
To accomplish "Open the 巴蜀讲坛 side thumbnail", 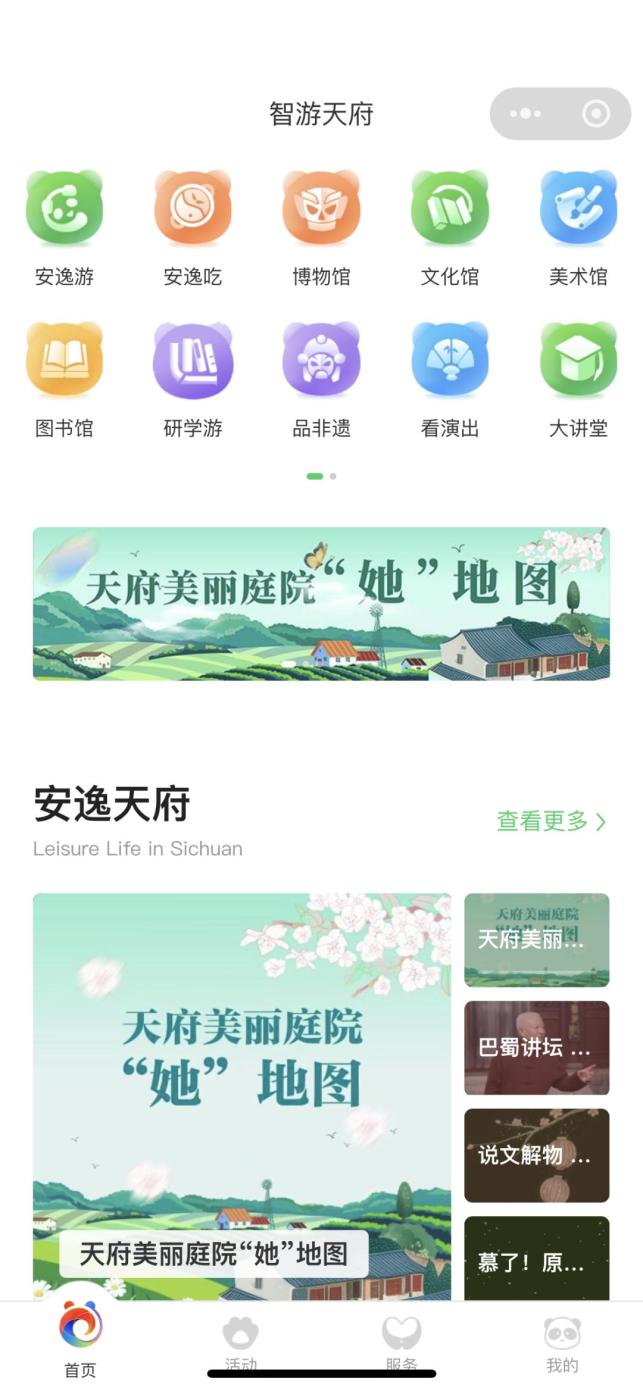I will tap(536, 1048).
